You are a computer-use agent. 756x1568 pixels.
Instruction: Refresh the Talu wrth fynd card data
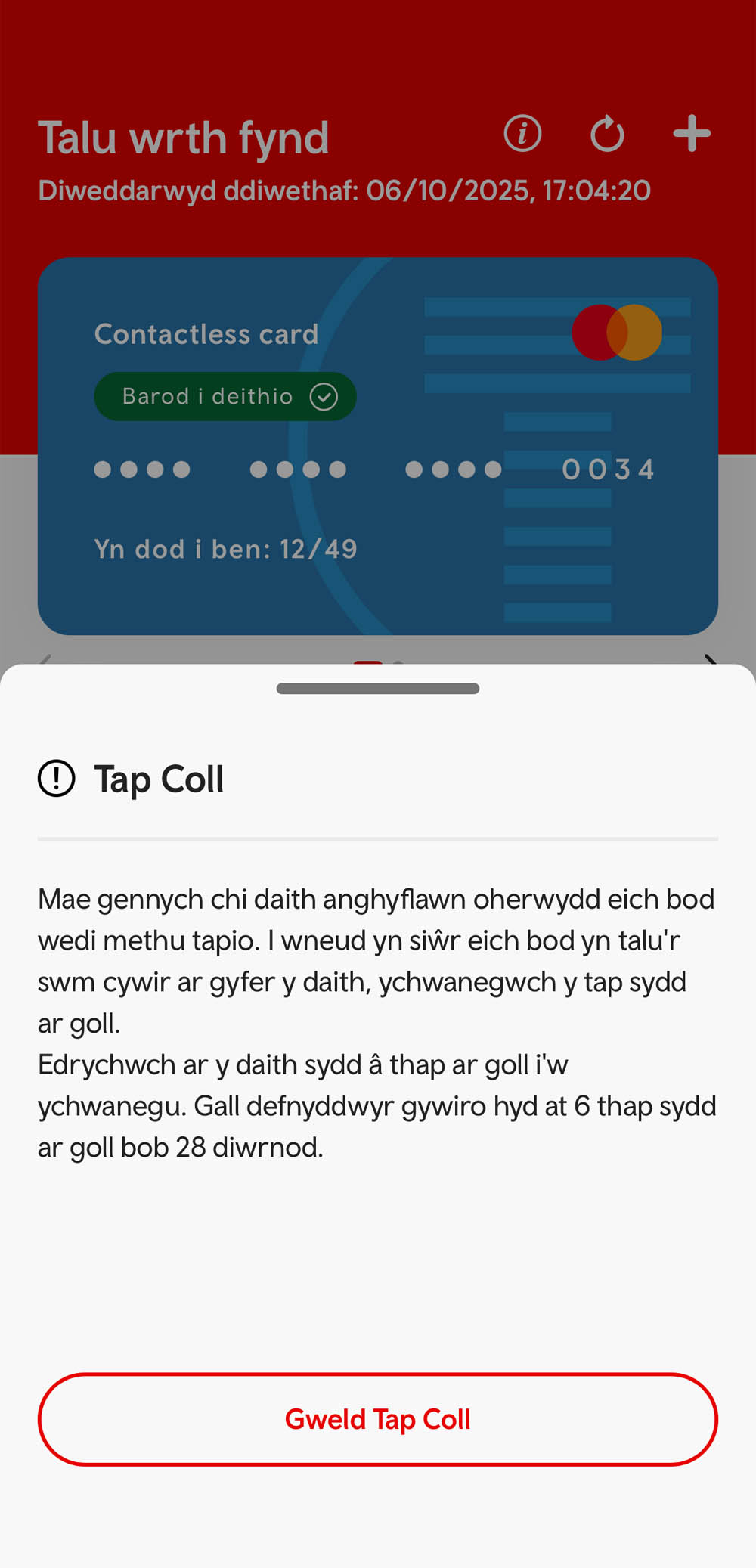tap(607, 135)
